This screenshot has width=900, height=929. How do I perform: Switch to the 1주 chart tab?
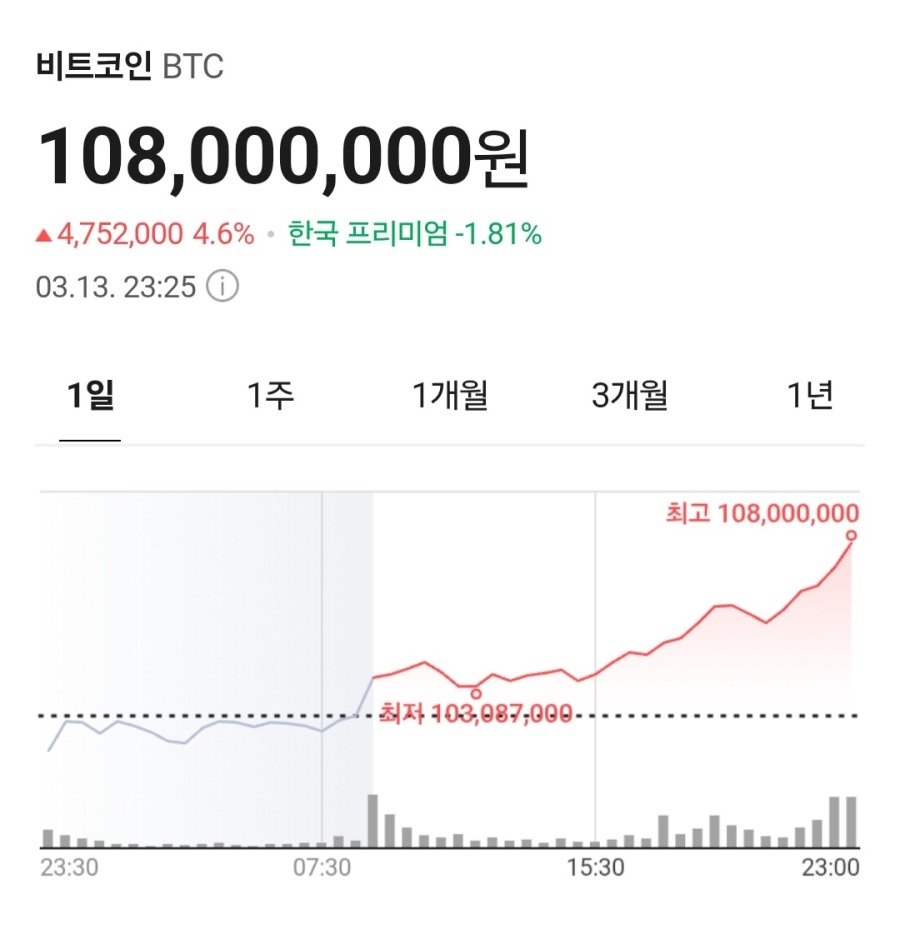coord(266,396)
